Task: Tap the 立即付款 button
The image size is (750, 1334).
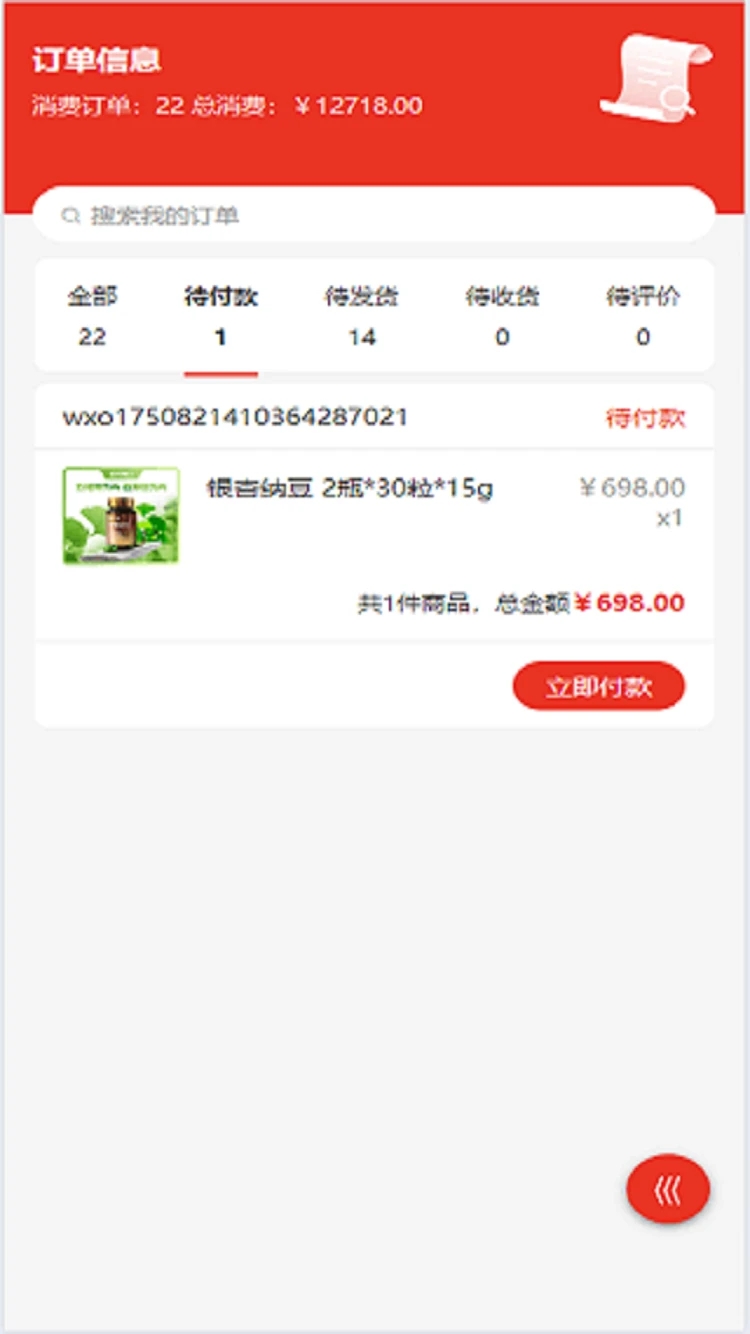Action: 598,686
